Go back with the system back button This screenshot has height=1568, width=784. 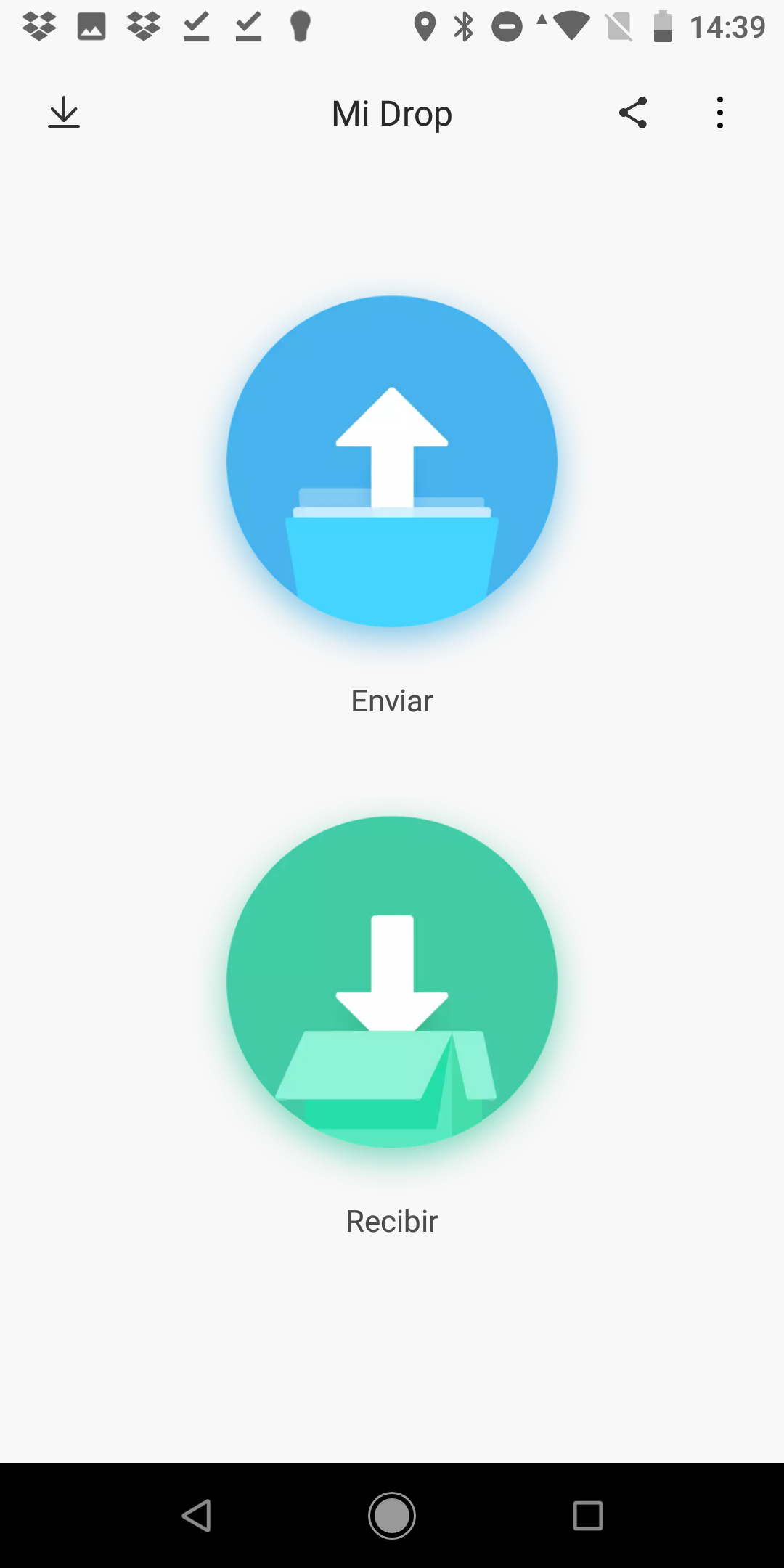click(x=196, y=1516)
